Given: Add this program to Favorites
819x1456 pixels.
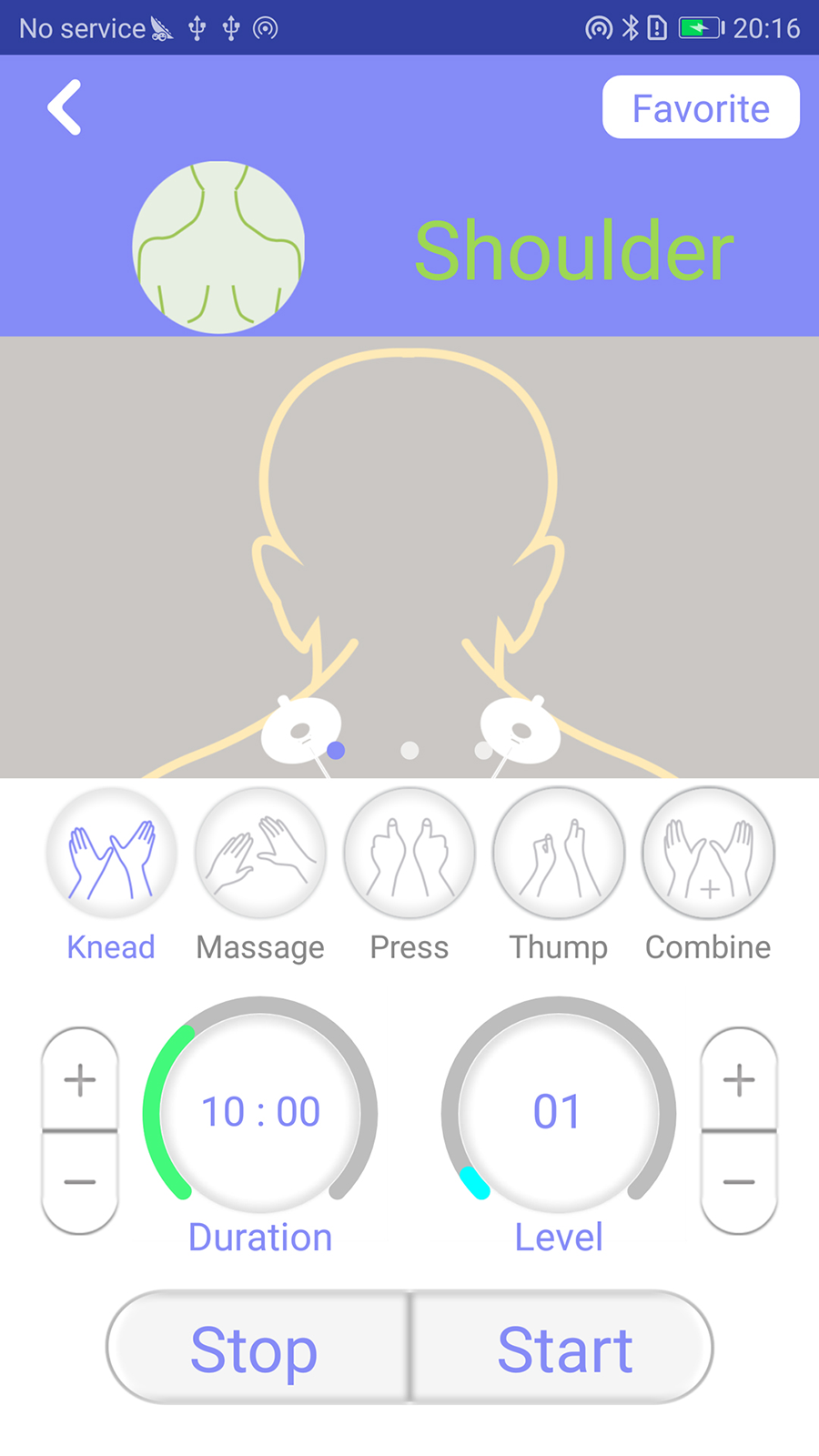Looking at the screenshot, I should click(x=700, y=107).
